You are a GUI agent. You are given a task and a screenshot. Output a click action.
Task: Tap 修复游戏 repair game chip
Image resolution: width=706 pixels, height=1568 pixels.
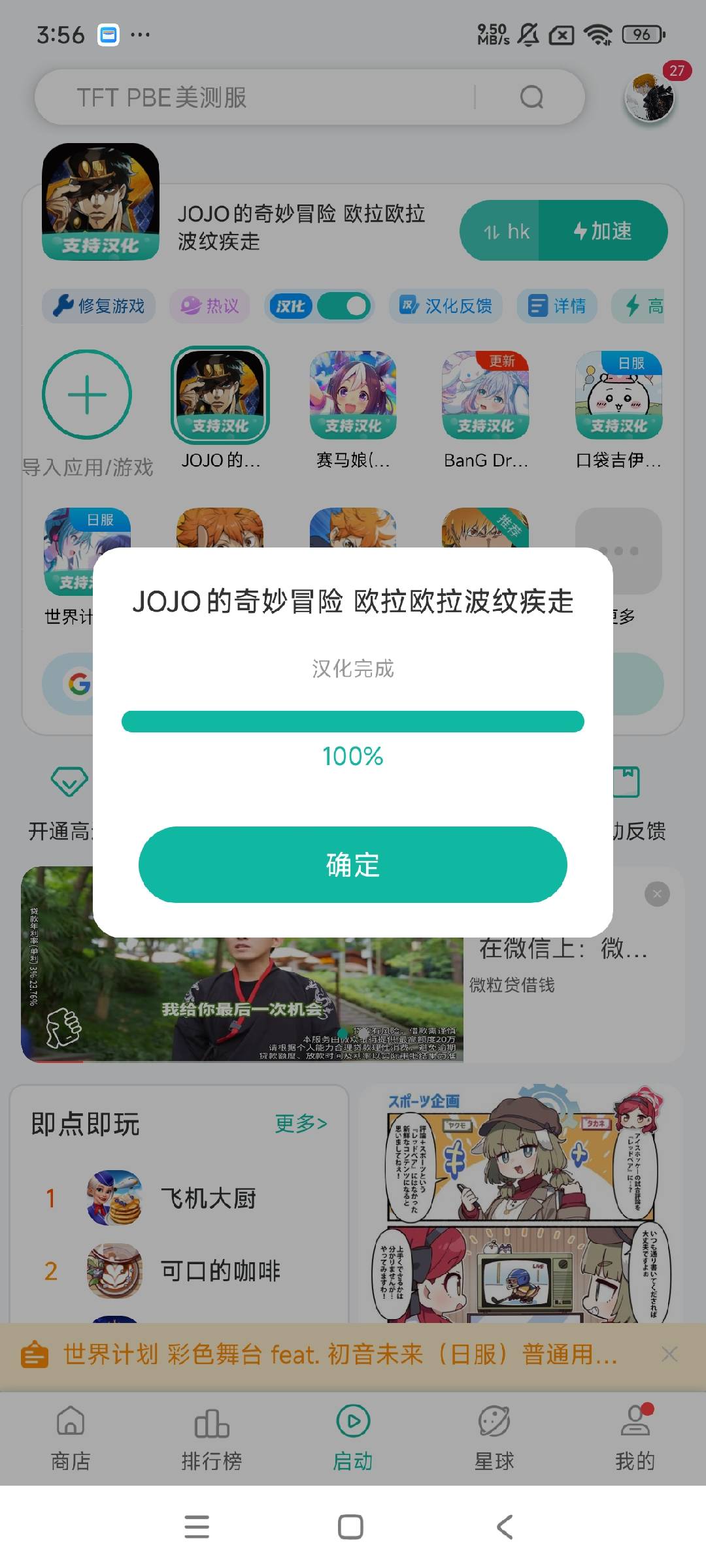(99, 306)
